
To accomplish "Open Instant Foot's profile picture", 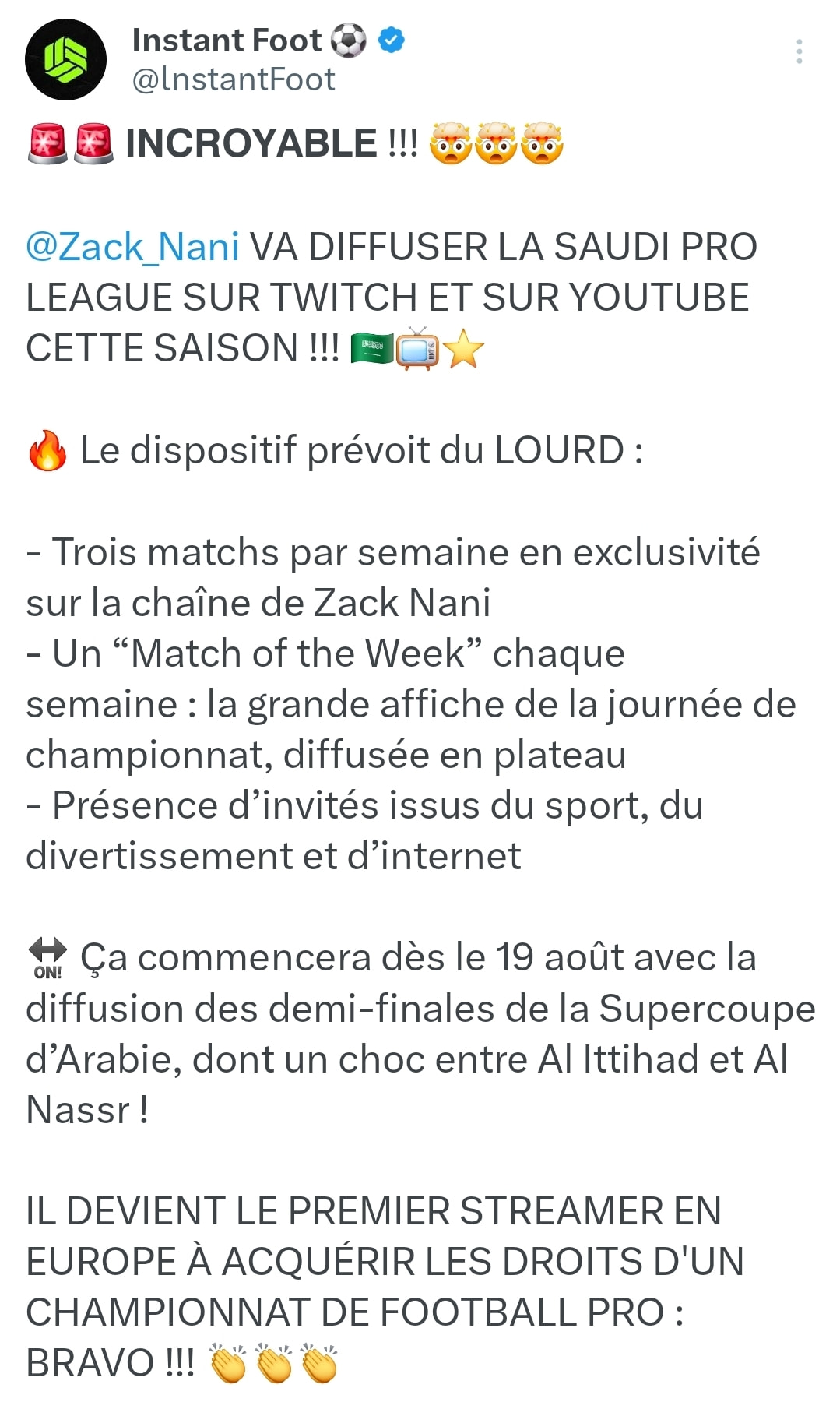I will click(x=65, y=60).
